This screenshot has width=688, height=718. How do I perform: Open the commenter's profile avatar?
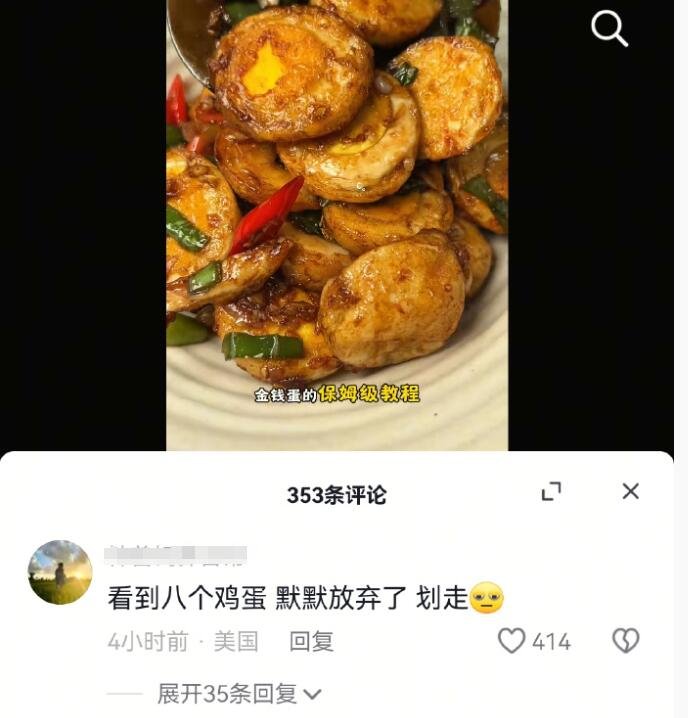pos(60,572)
